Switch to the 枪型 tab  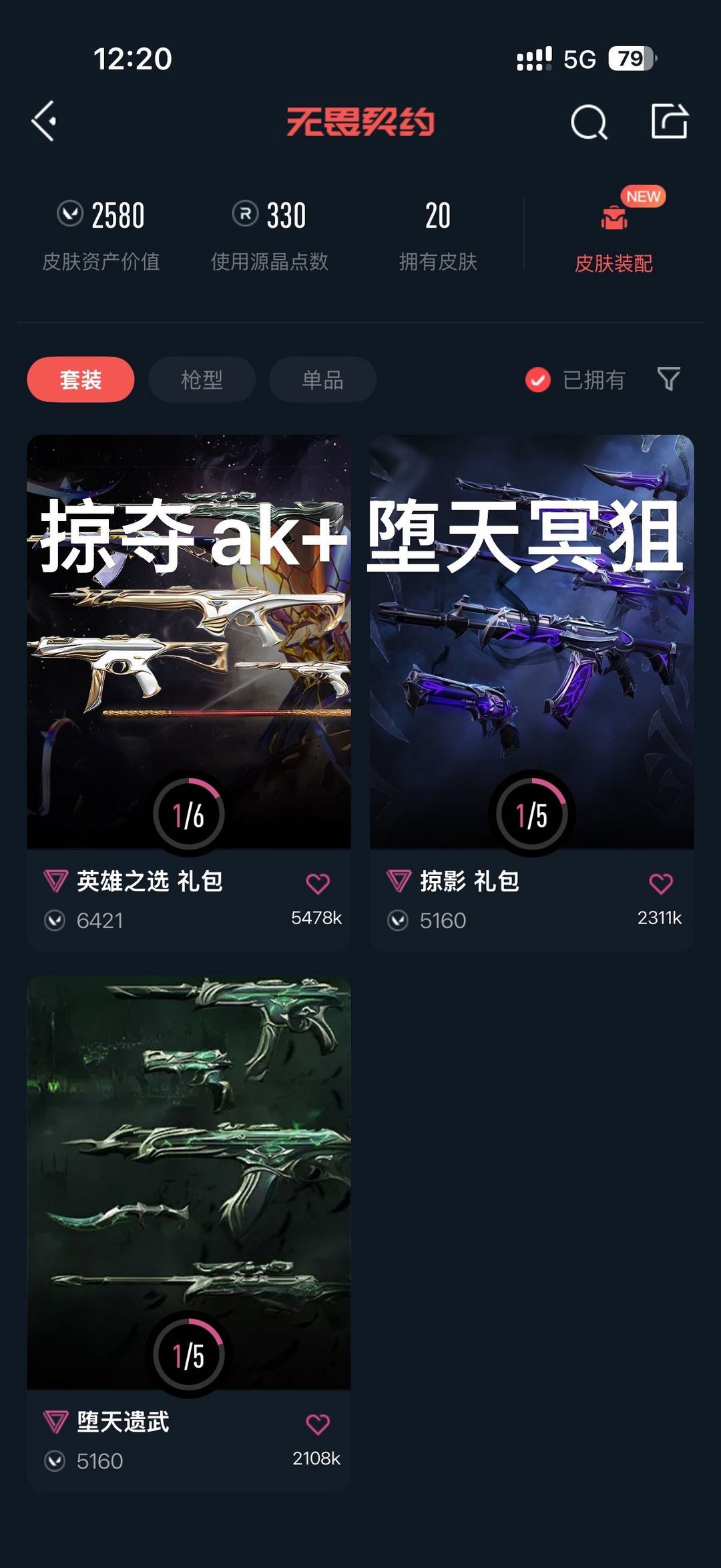coord(201,379)
